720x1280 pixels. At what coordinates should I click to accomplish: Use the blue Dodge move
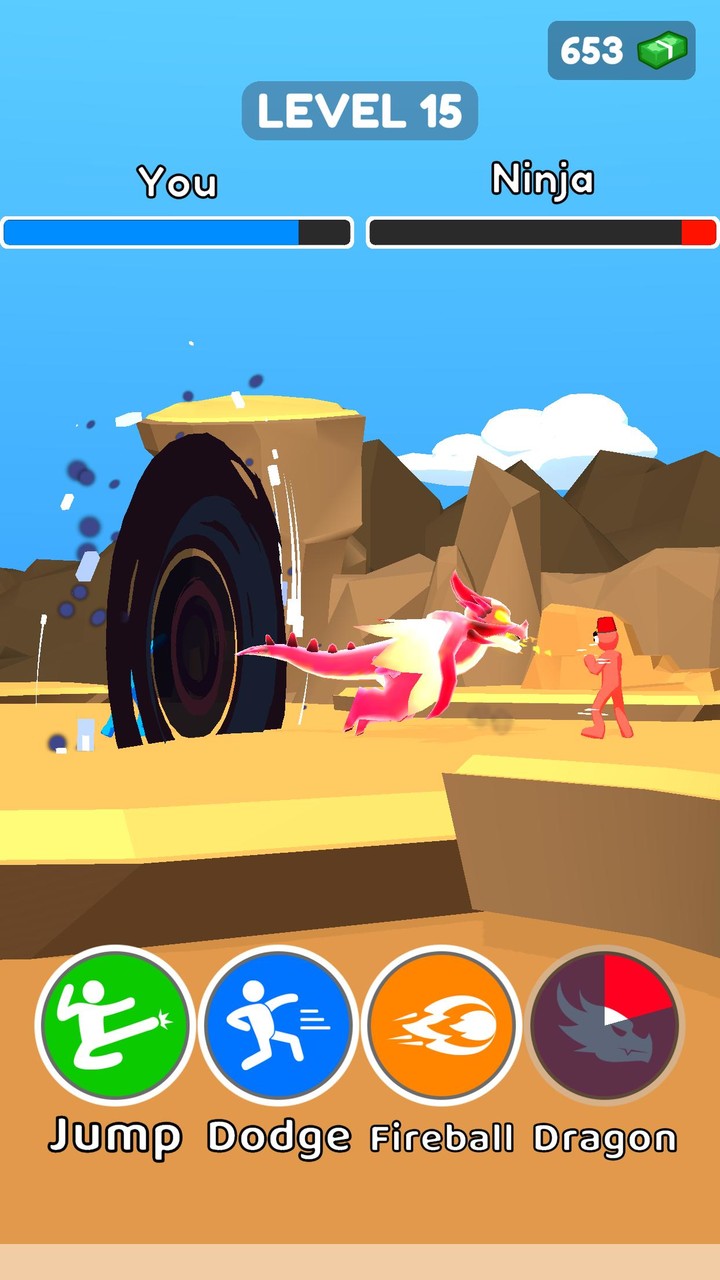(278, 1025)
